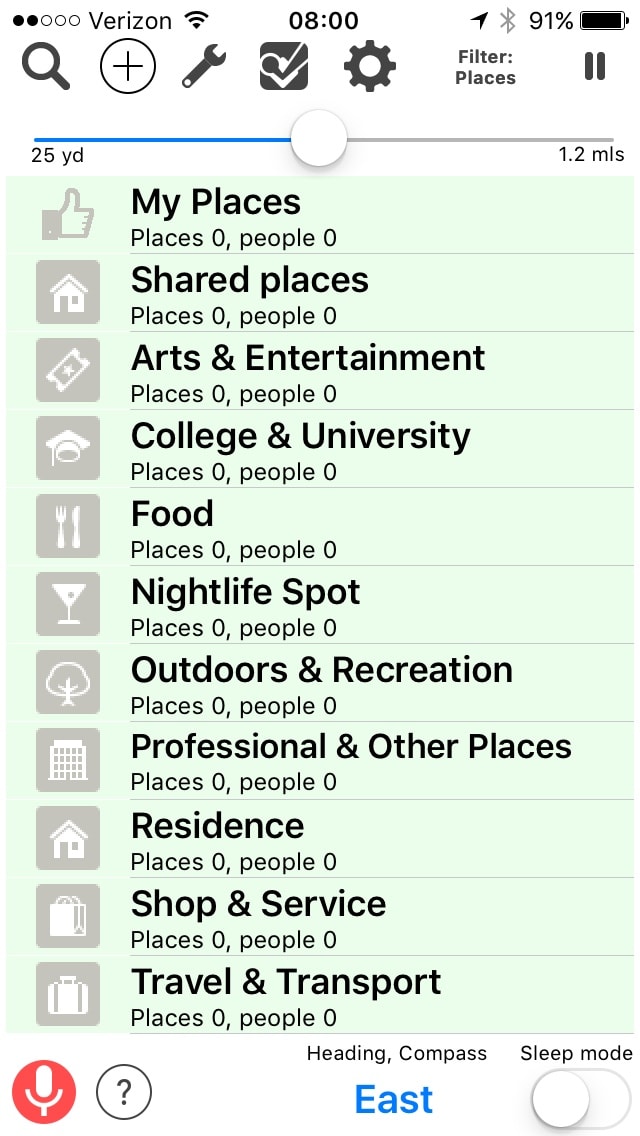Open the help question mark
The width and height of the screenshot is (640, 1136).
pyautogui.click(x=124, y=1092)
